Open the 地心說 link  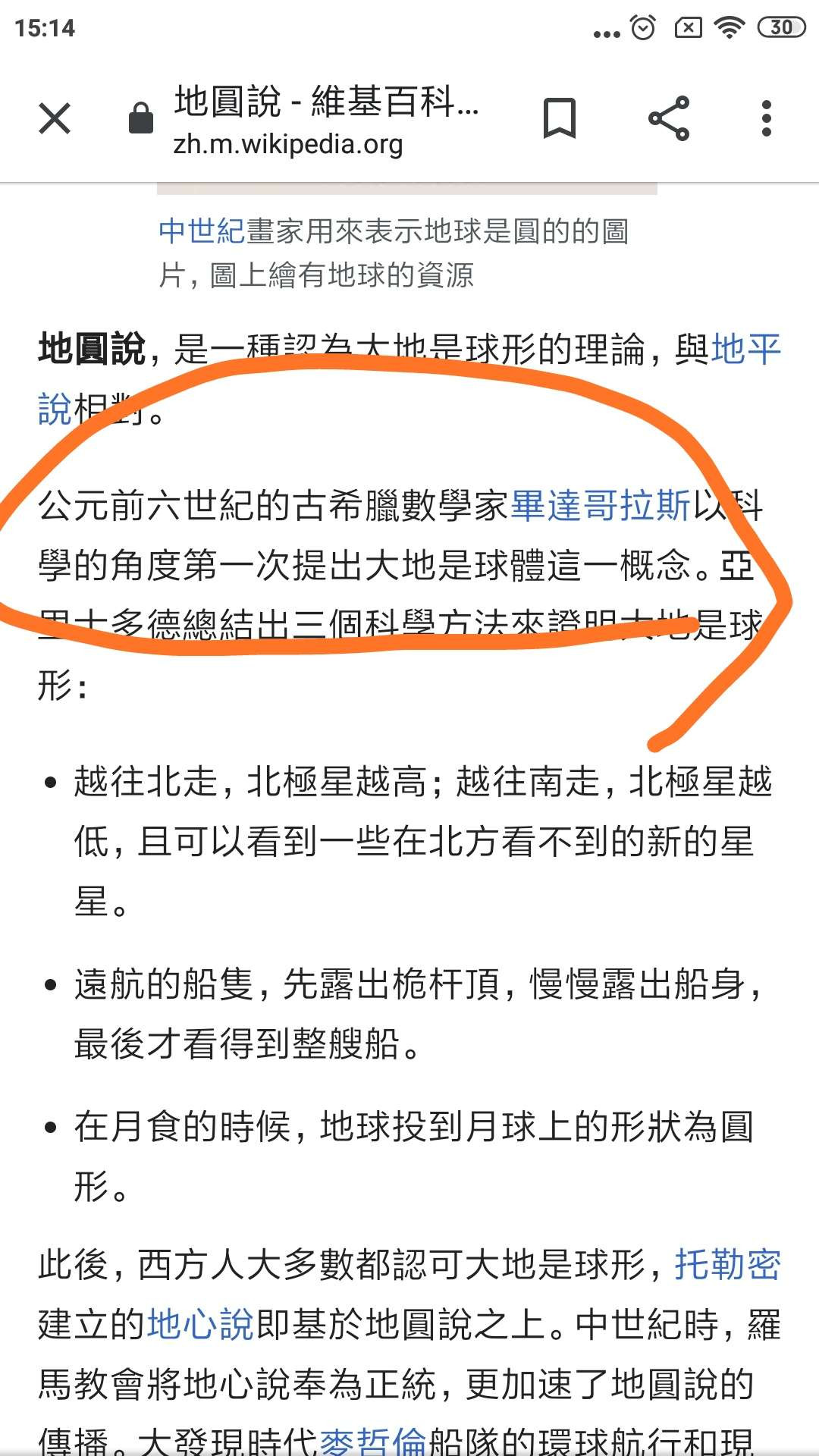201,1325
